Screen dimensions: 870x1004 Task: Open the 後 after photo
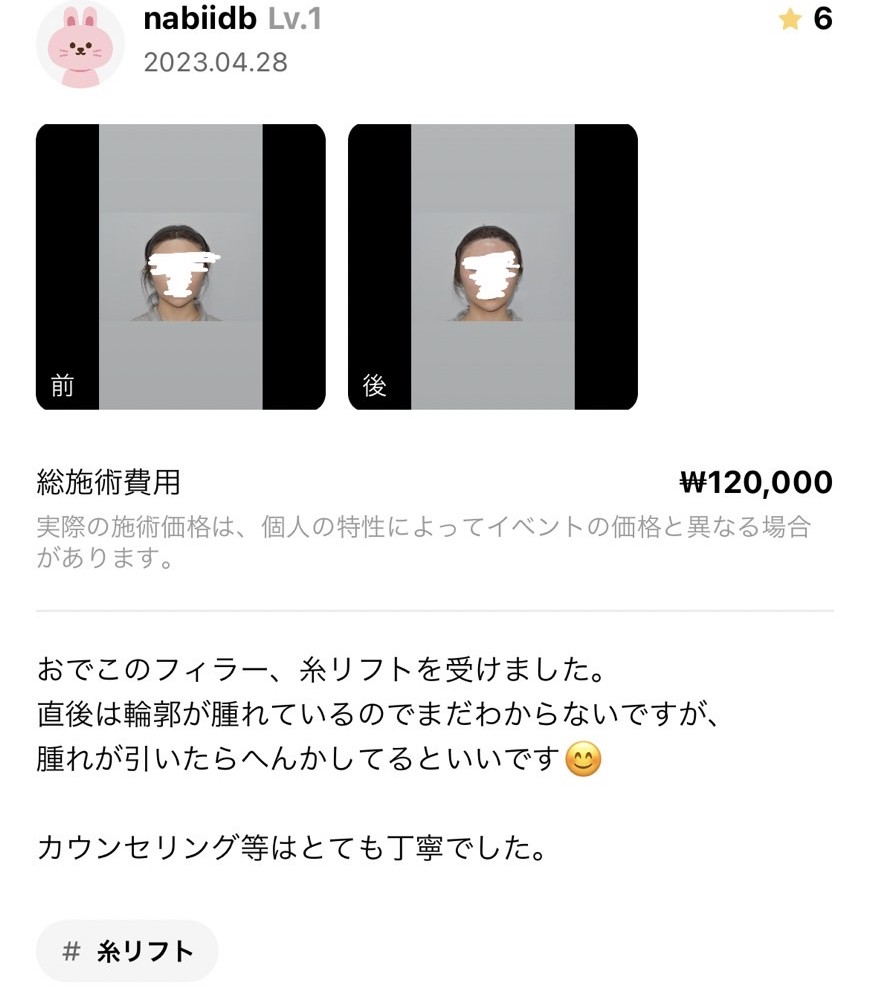[x=492, y=267]
